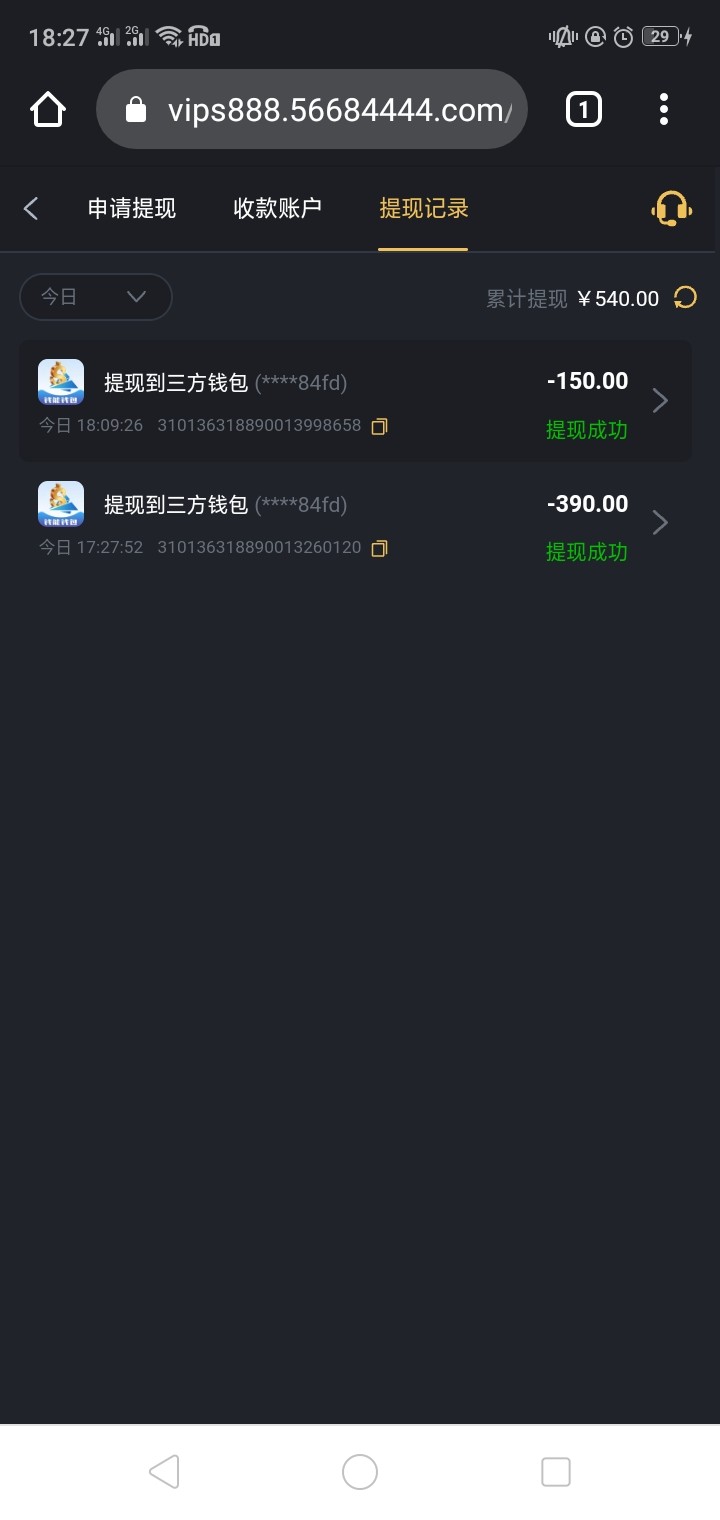Image resolution: width=720 pixels, height=1520 pixels.
Task: Open the -390.00 withdrawal record
Action: pyautogui.click(x=355, y=523)
